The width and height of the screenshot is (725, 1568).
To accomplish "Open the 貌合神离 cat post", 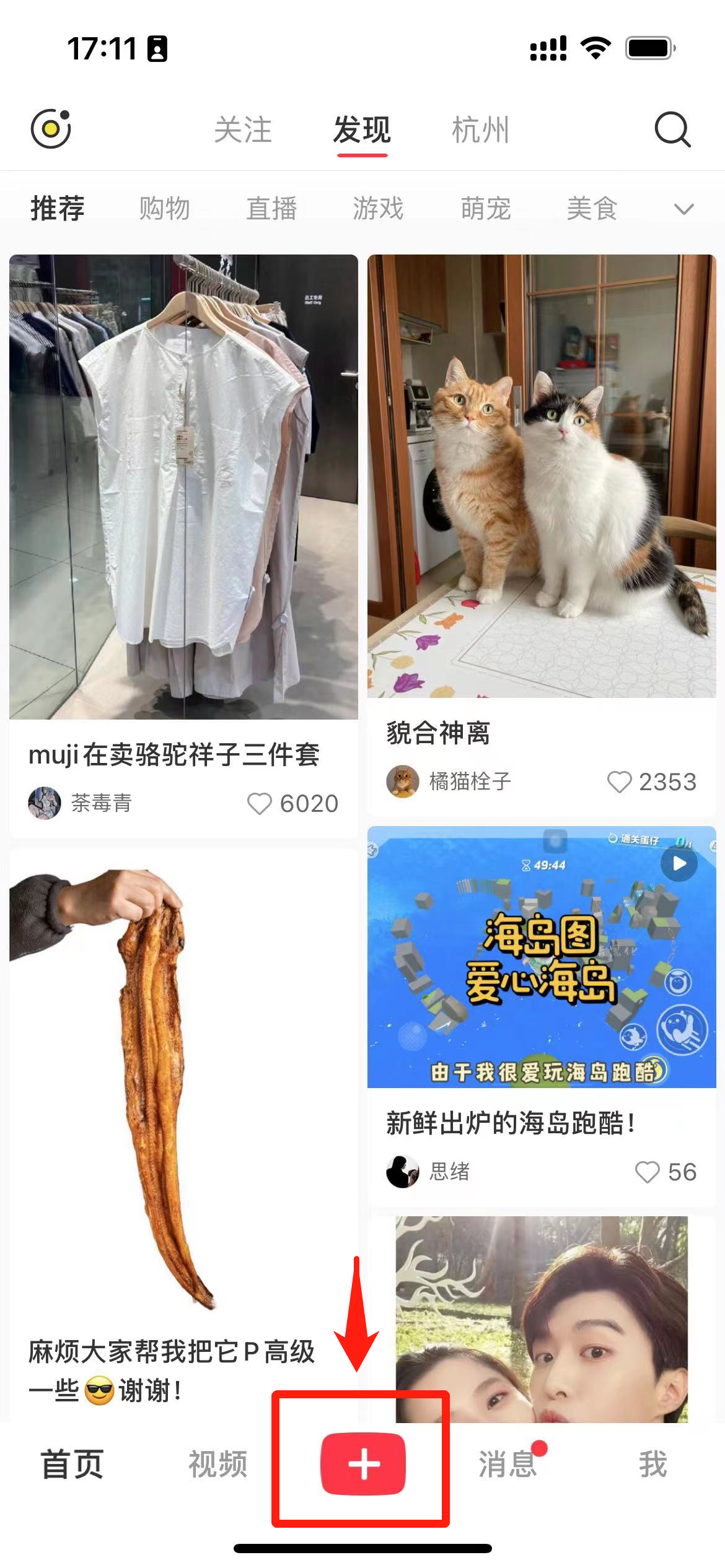I will [x=541, y=476].
